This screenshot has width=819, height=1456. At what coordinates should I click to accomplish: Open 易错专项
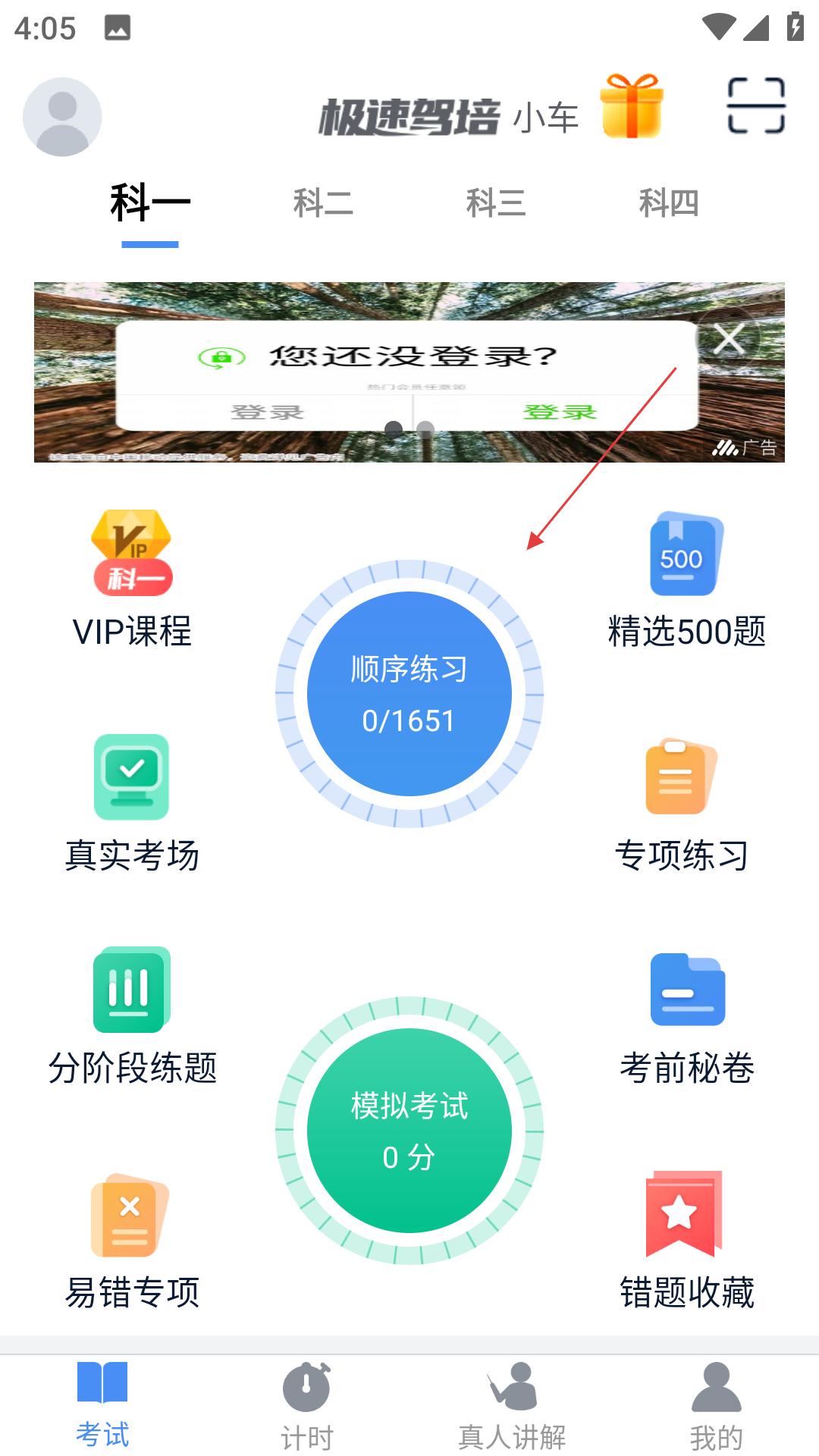132,1241
